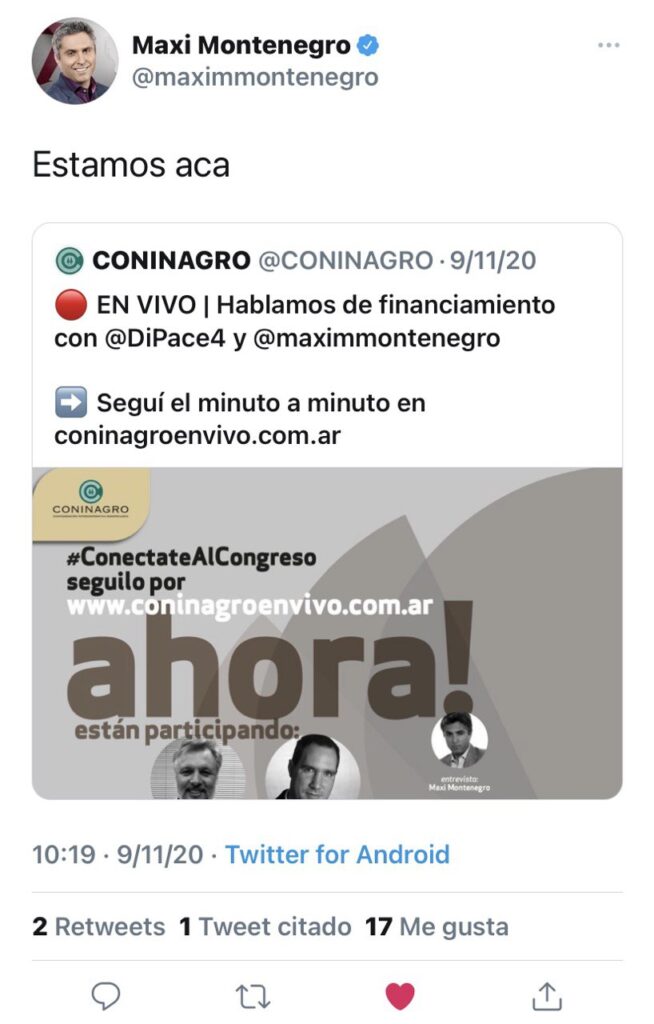Share this tweet
This screenshot has width=654, height=1024.
click(x=546, y=995)
